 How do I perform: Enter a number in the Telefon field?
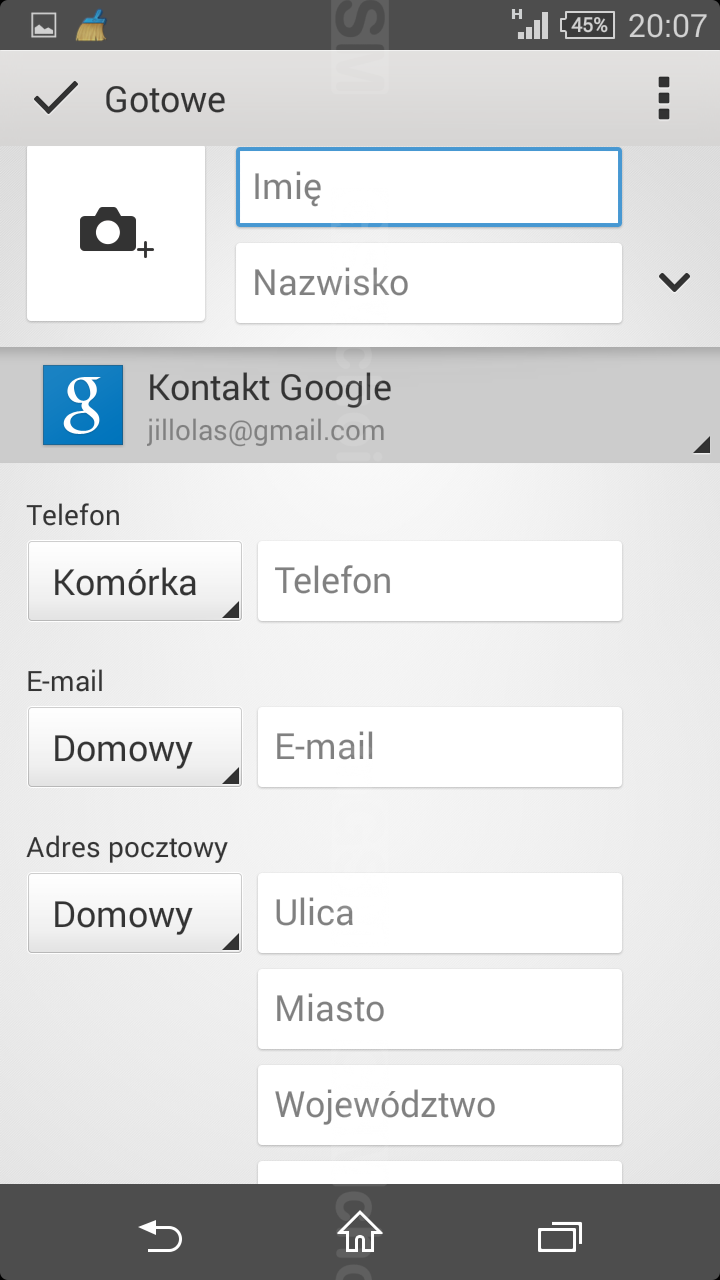click(440, 581)
